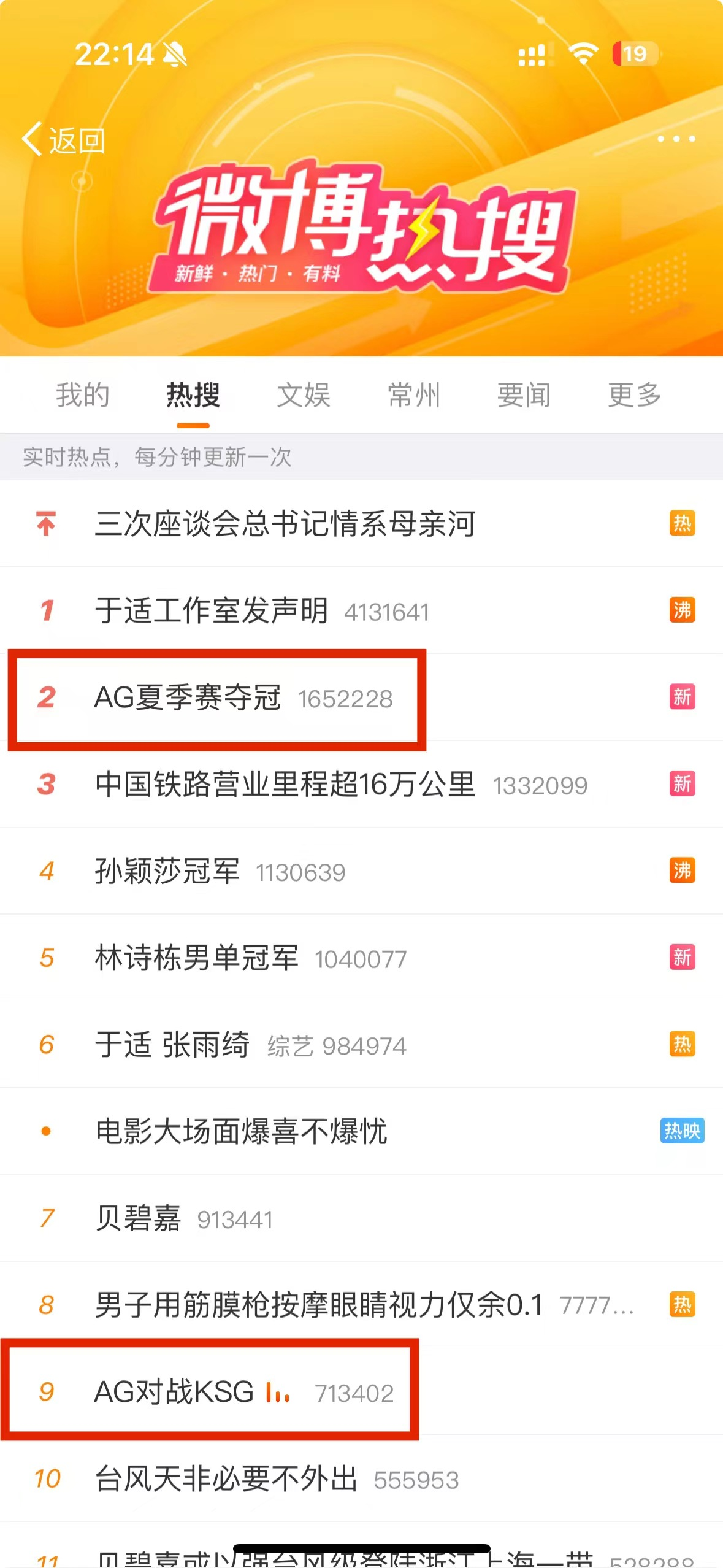Click the Wi-Fi icon in the status bar
723x1568 pixels.
click(583, 54)
